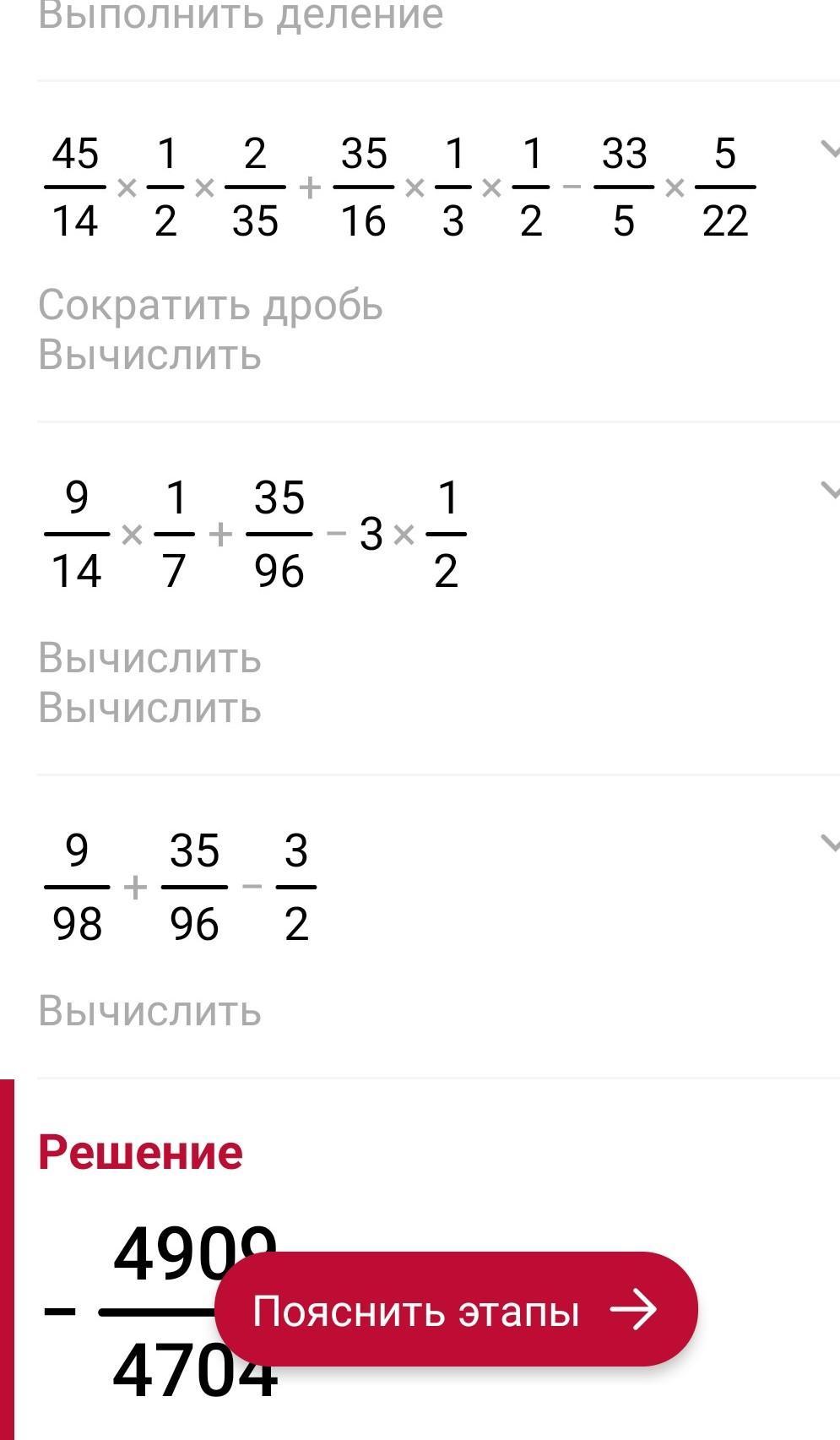Expand the step starting with 45/14
The width and height of the screenshot is (840, 1440).
[x=828, y=149]
